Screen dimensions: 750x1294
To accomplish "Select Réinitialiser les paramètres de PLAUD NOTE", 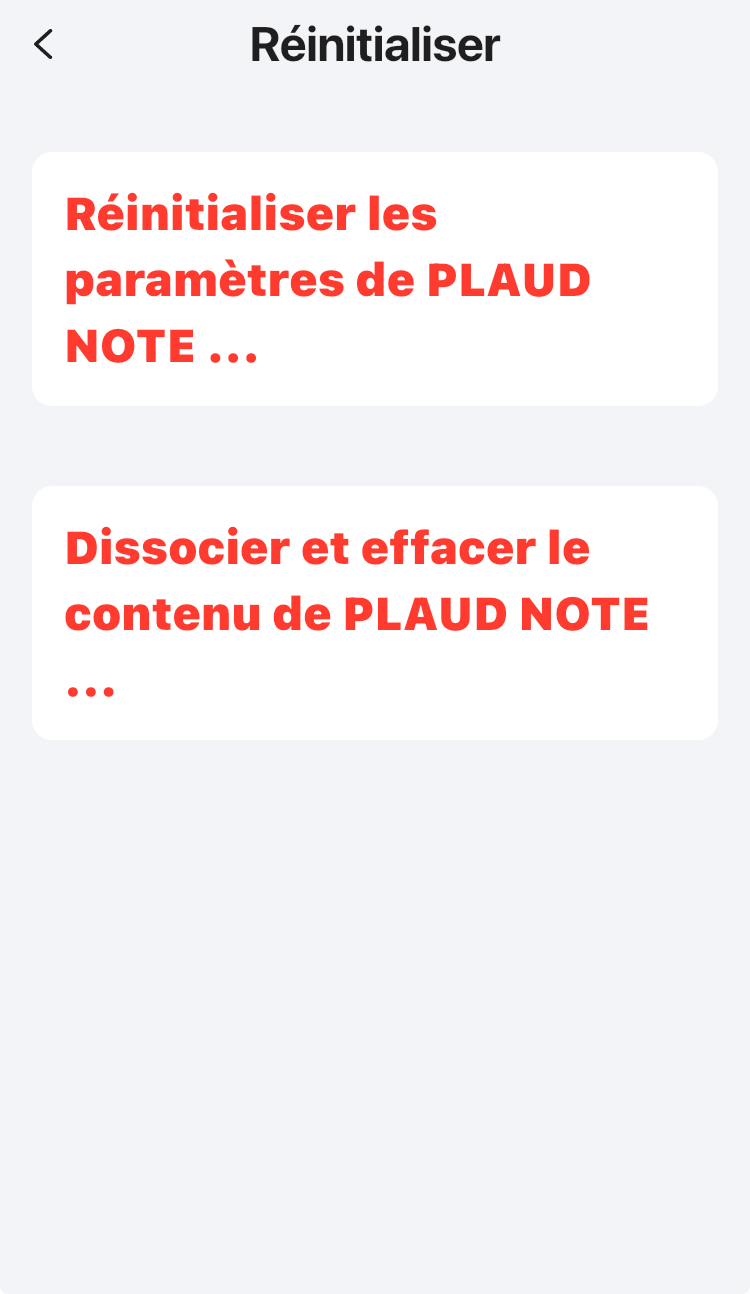I will click(x=374, y=279).
